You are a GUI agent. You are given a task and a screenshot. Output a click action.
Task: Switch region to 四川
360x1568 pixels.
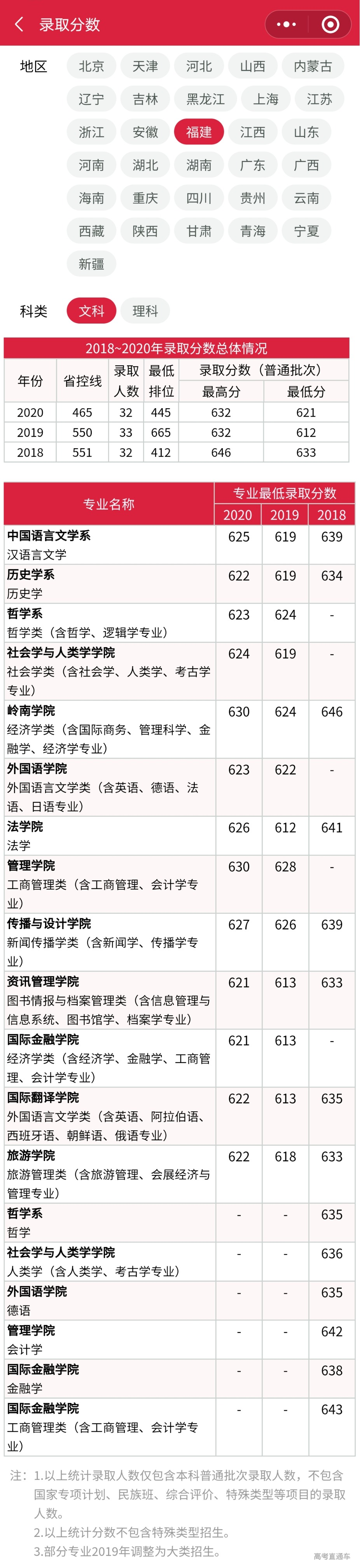tap(199, 198)
